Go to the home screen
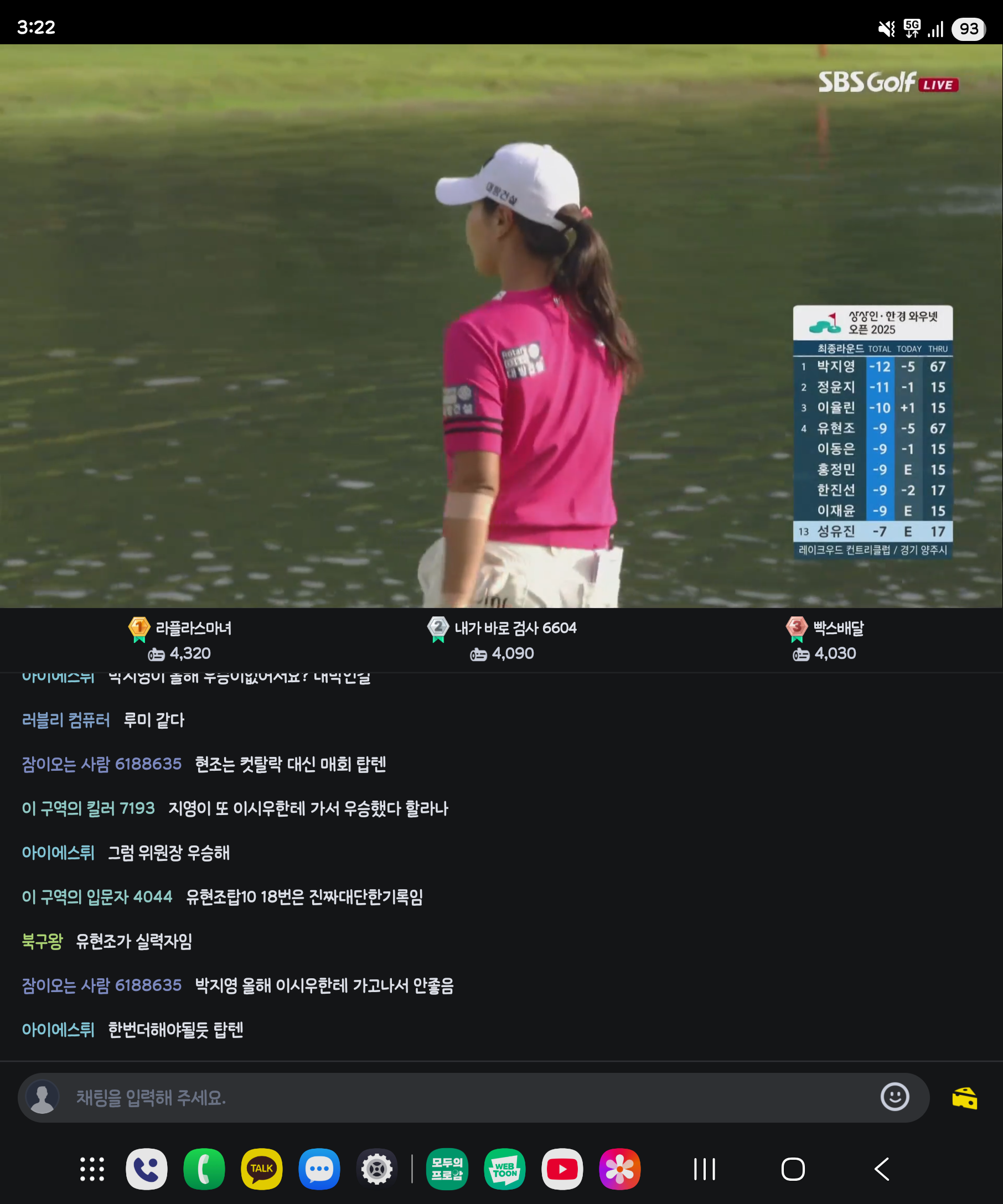This screenshot has height=1204, width=1003. pos(793,1169)
